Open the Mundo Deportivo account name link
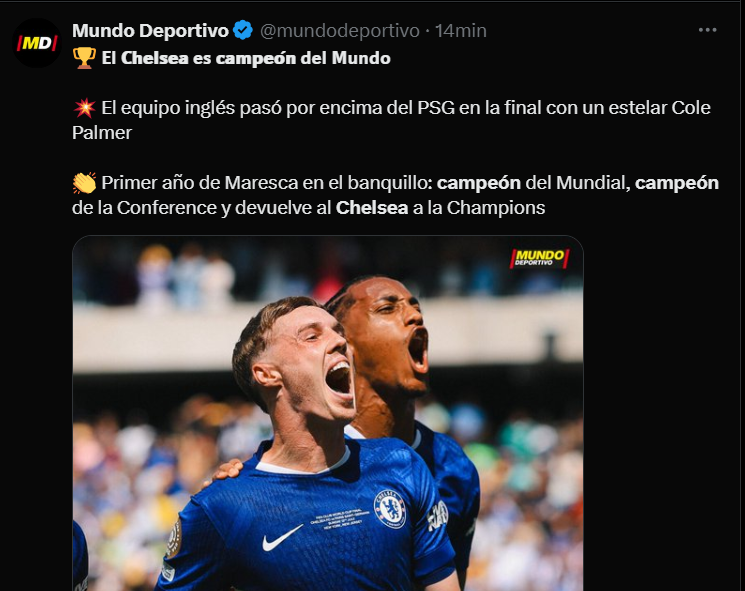Viewport: 745px width, 591px height. point(150,31)
